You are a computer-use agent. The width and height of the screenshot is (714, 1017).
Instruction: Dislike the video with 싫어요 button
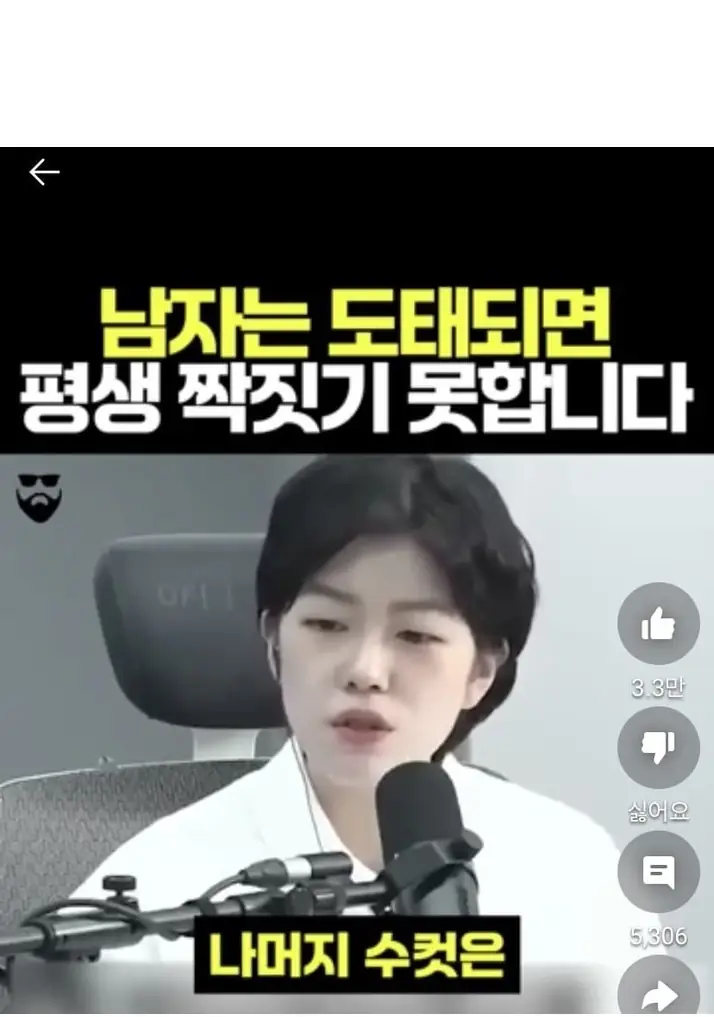coord(658,747)
